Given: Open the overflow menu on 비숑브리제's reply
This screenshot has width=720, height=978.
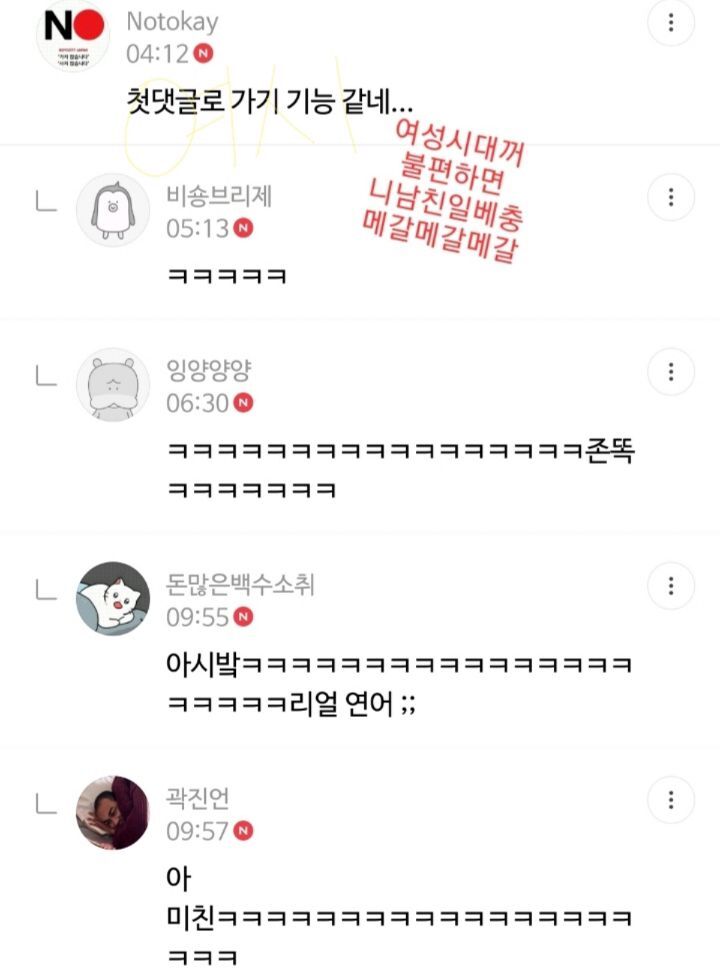Looking at the screenshot, I should pyautogui.click(x=672, y=195).
